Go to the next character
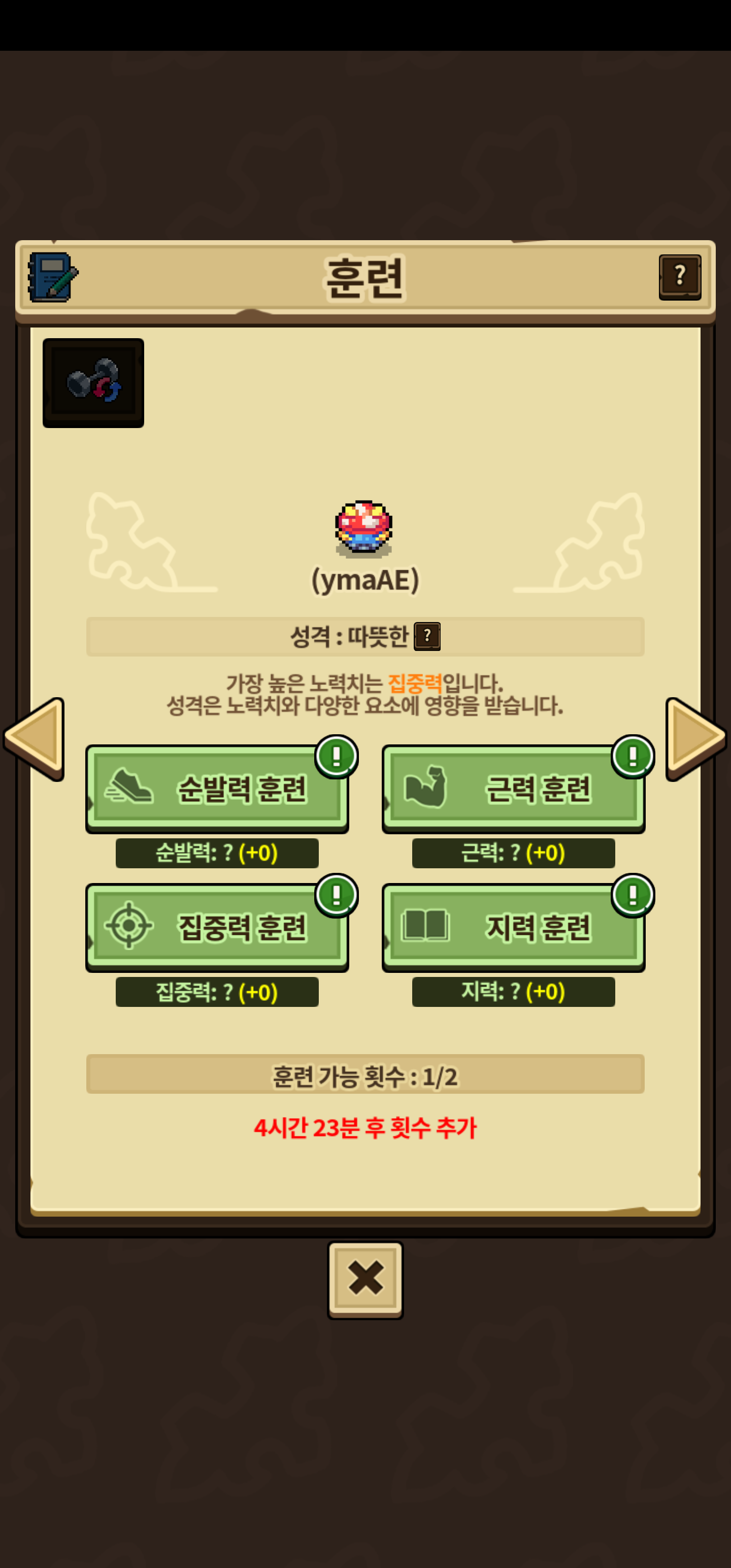Screen dimensions: 731x1568 (695, 738)
